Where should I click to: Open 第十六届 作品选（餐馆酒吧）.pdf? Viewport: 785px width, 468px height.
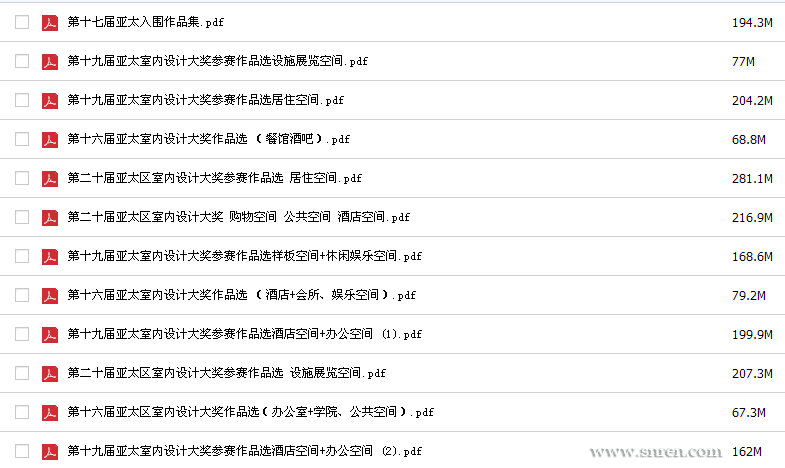click(208, 139)
